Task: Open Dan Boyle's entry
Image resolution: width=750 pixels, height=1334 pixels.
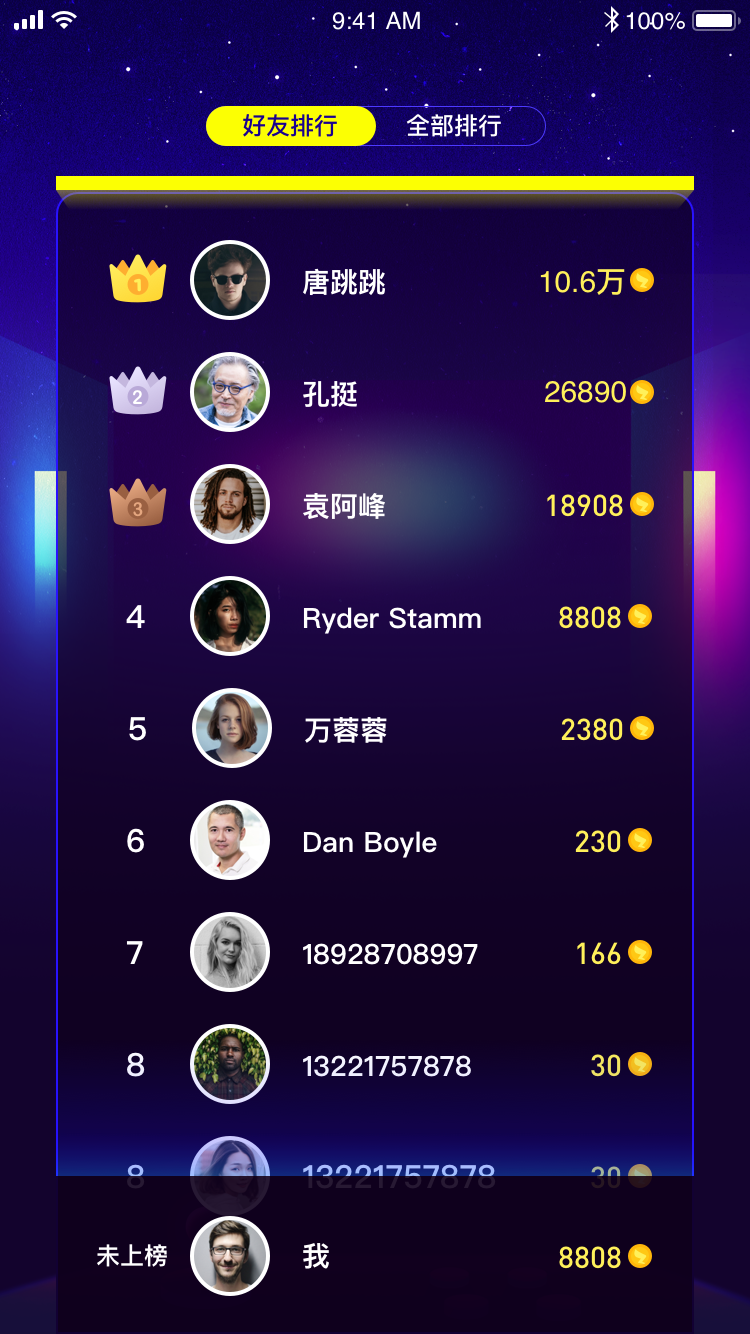Action: coord(375,840)
